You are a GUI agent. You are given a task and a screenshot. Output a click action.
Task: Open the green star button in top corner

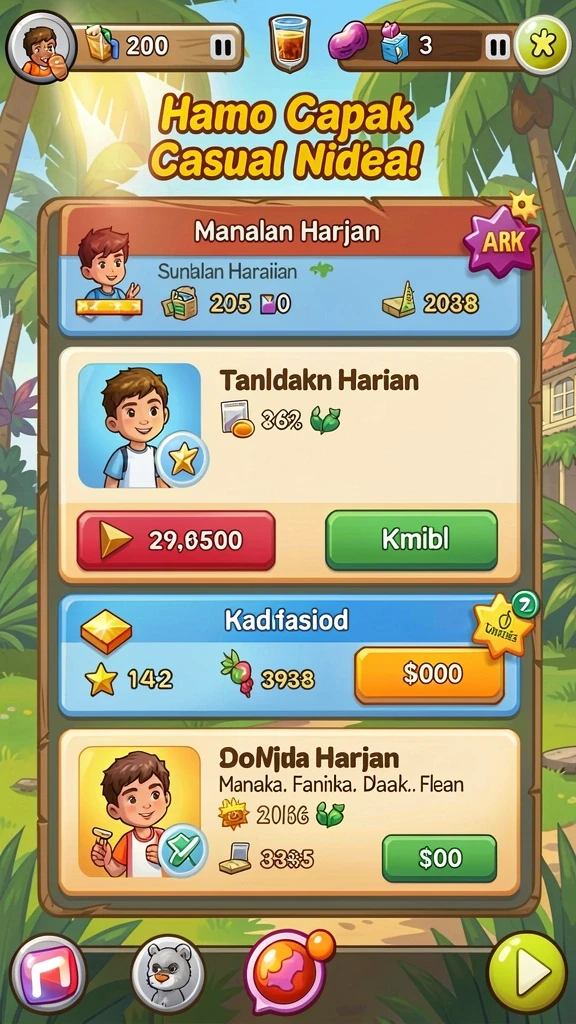click(542, 45)
